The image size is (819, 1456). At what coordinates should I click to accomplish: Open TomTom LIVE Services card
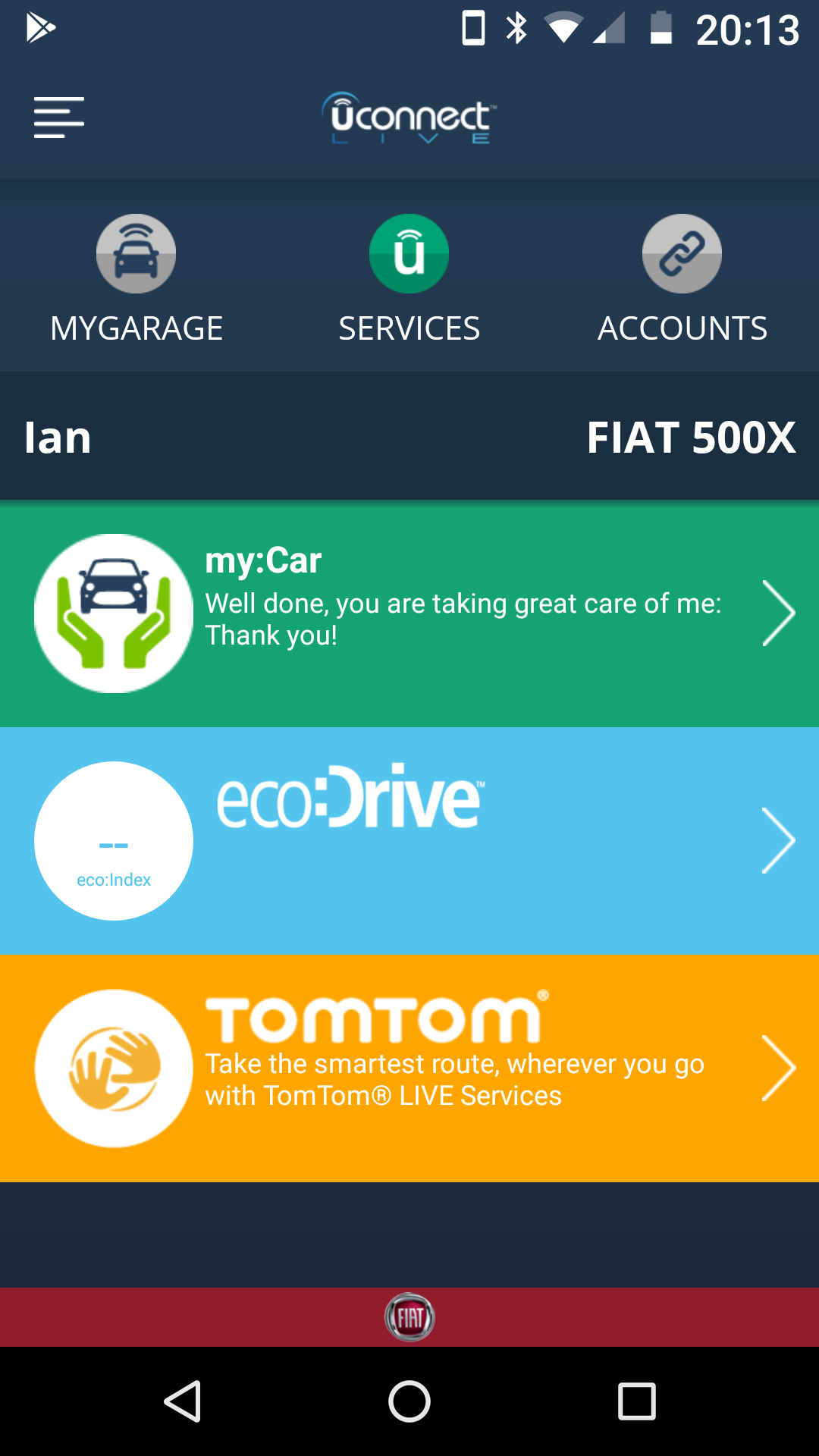pyautogui.click(x=409, y=1068)
